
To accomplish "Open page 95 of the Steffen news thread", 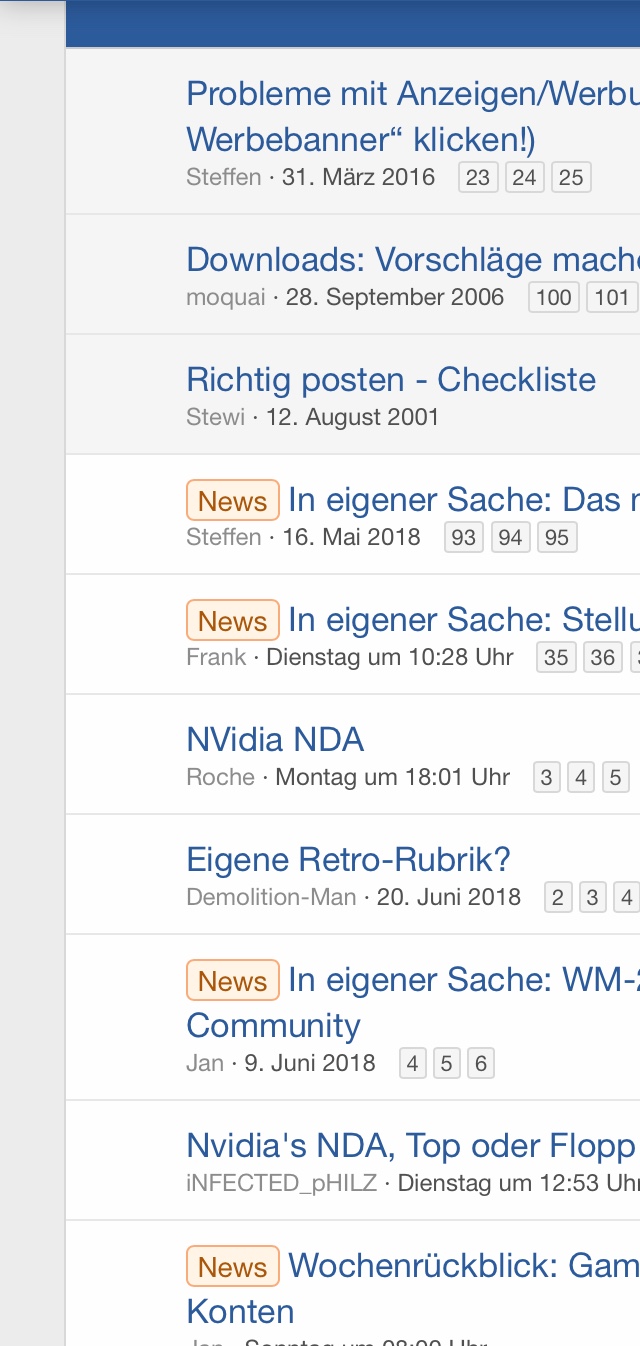I will click(x=557, y=538).
